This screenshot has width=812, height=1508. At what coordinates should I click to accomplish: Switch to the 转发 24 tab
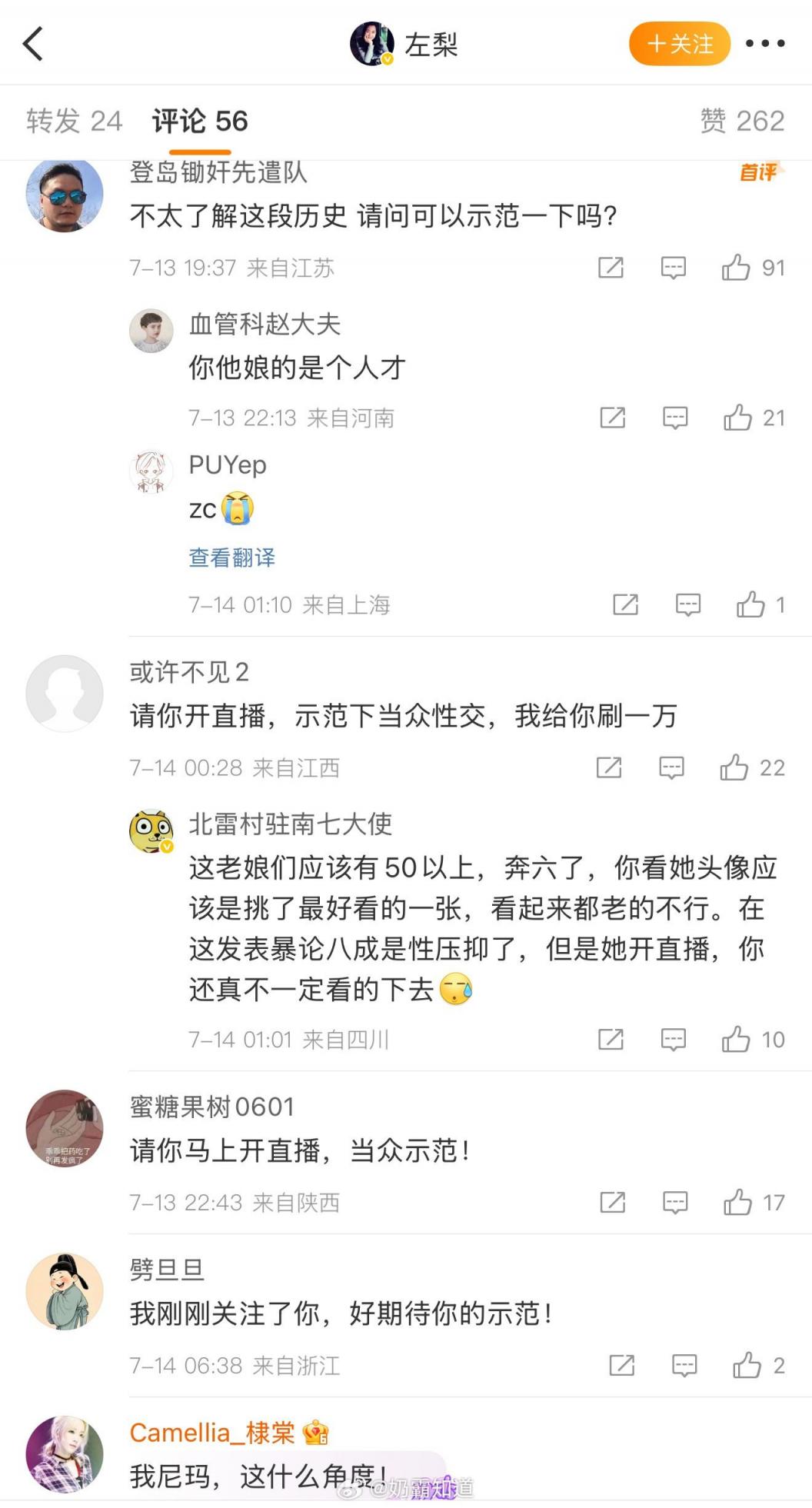pos(74,121)
